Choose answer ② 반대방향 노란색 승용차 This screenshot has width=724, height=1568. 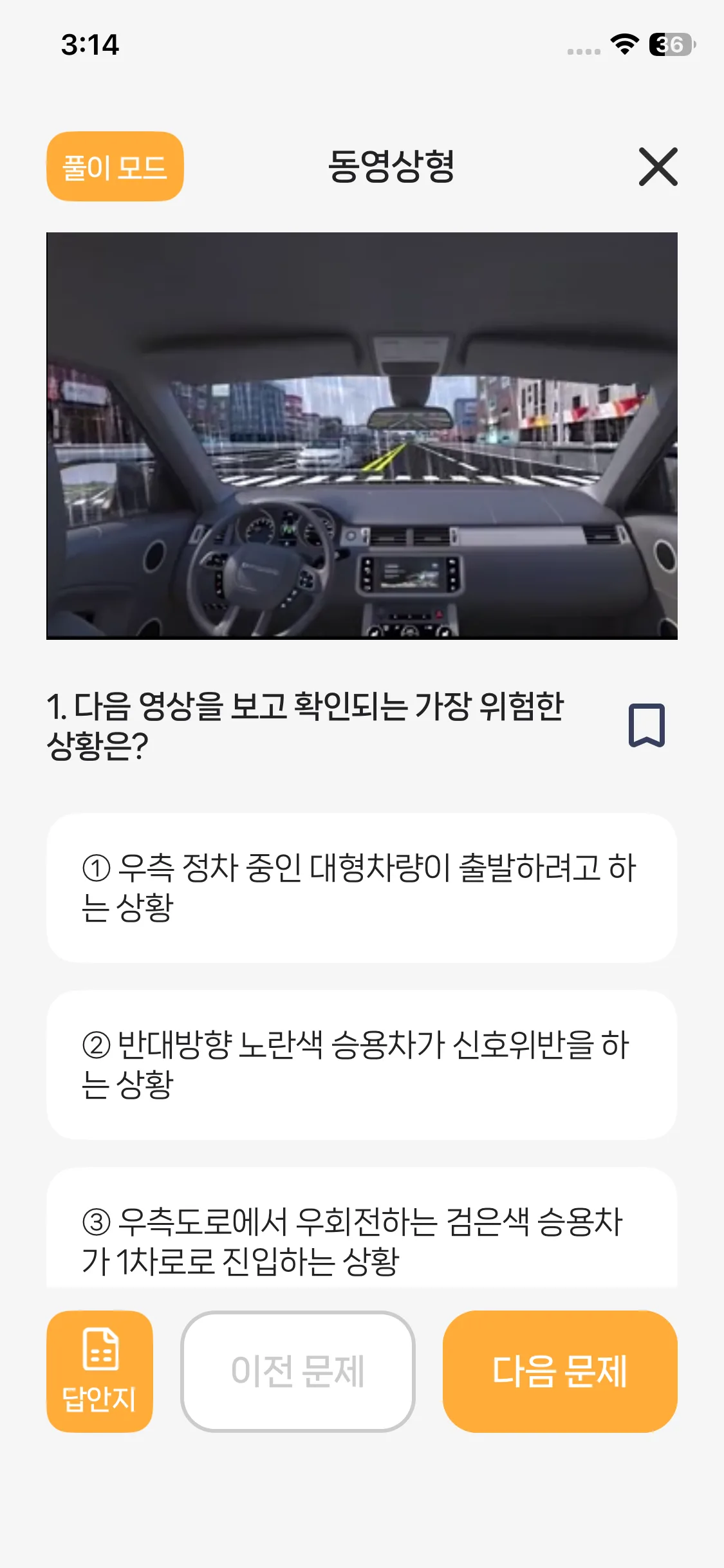click(362, 1065)
